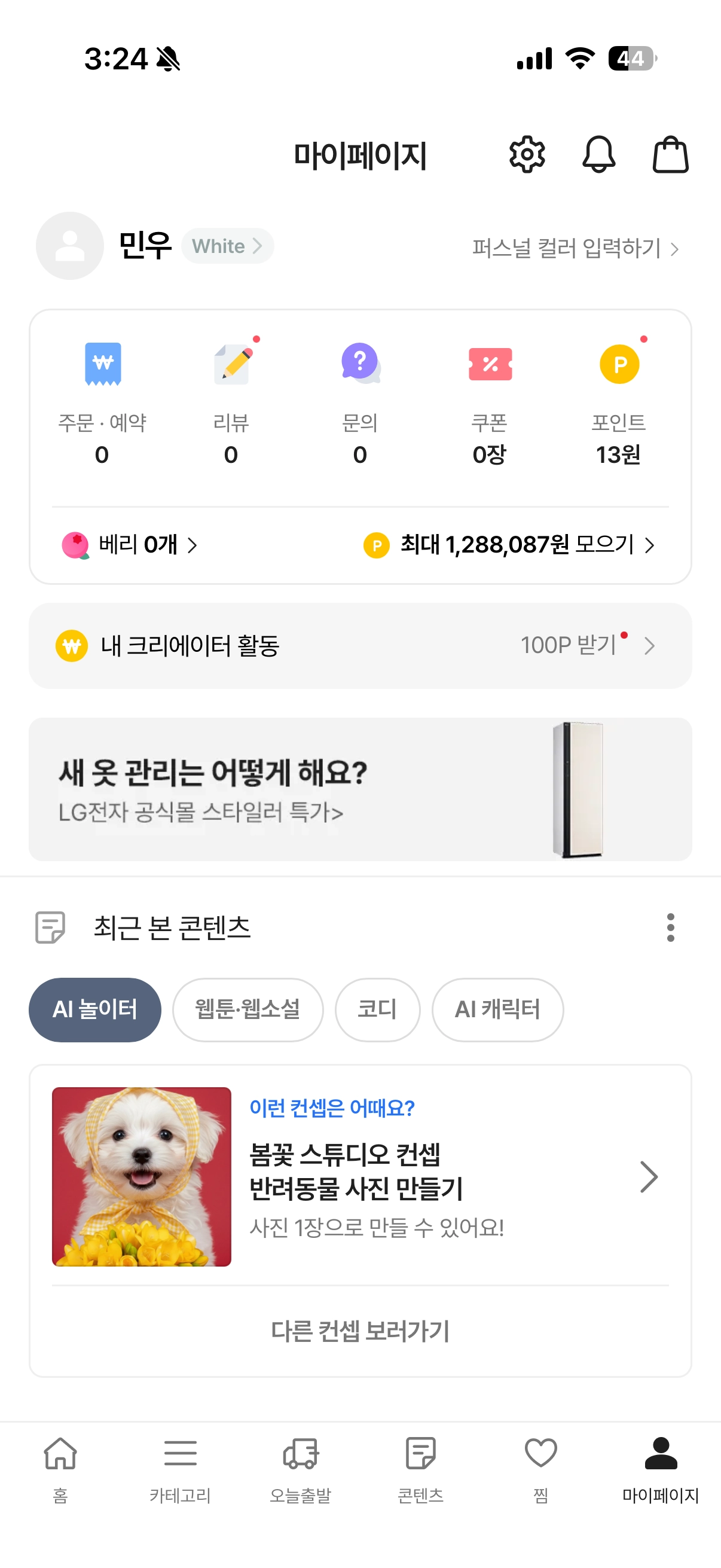
Task: Open the 문의 inquiries
Action: tap(360, 403)
